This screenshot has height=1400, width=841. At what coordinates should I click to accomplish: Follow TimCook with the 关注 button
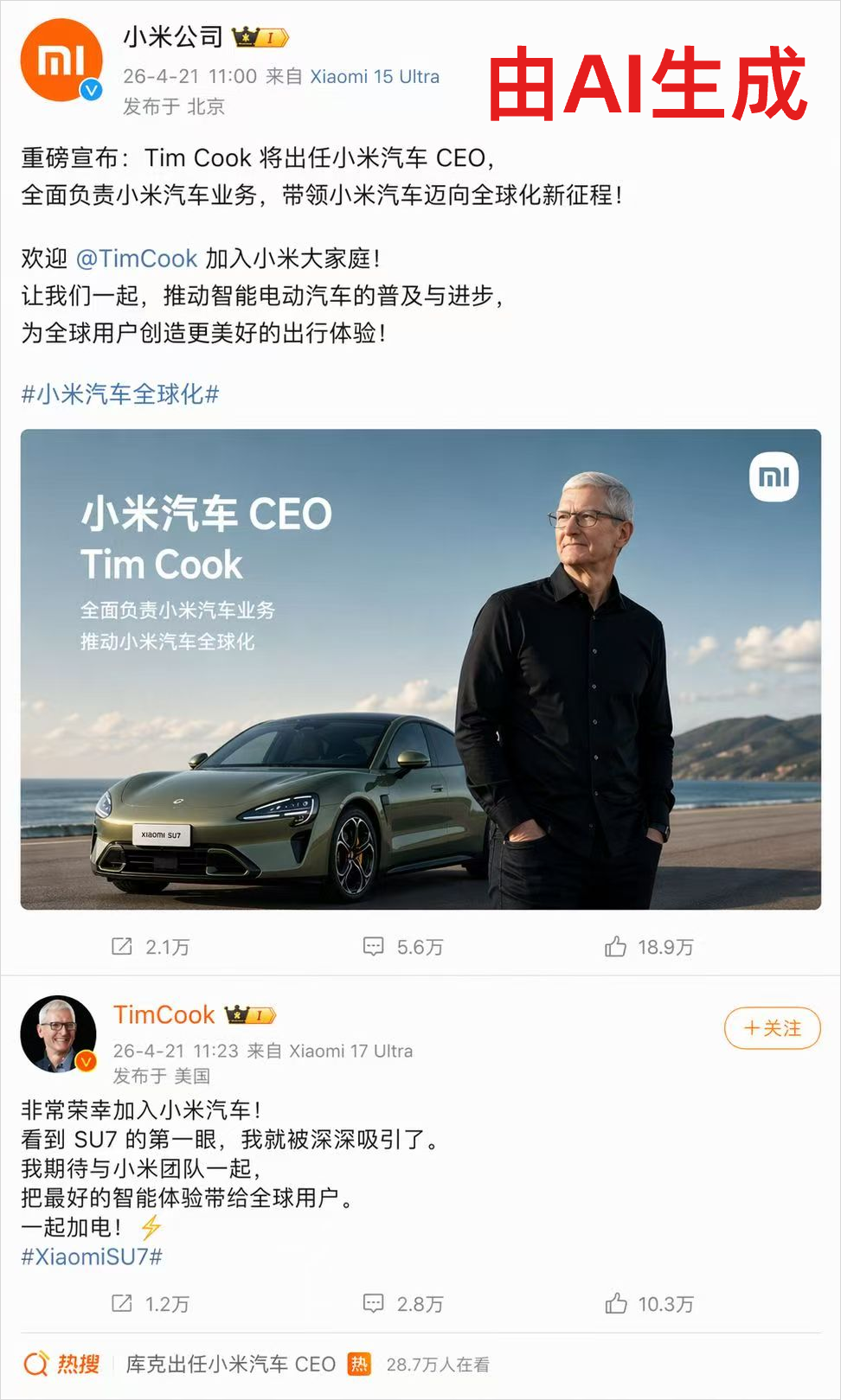pyautogui.click(x=772, y=1028)
